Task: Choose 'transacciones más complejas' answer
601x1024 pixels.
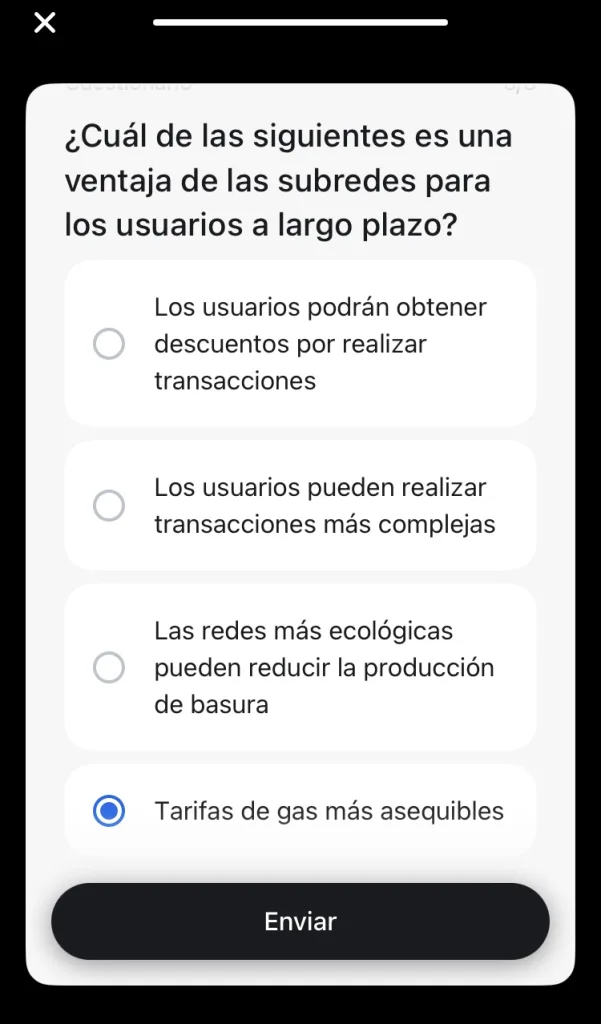Action: click(109, 506)
